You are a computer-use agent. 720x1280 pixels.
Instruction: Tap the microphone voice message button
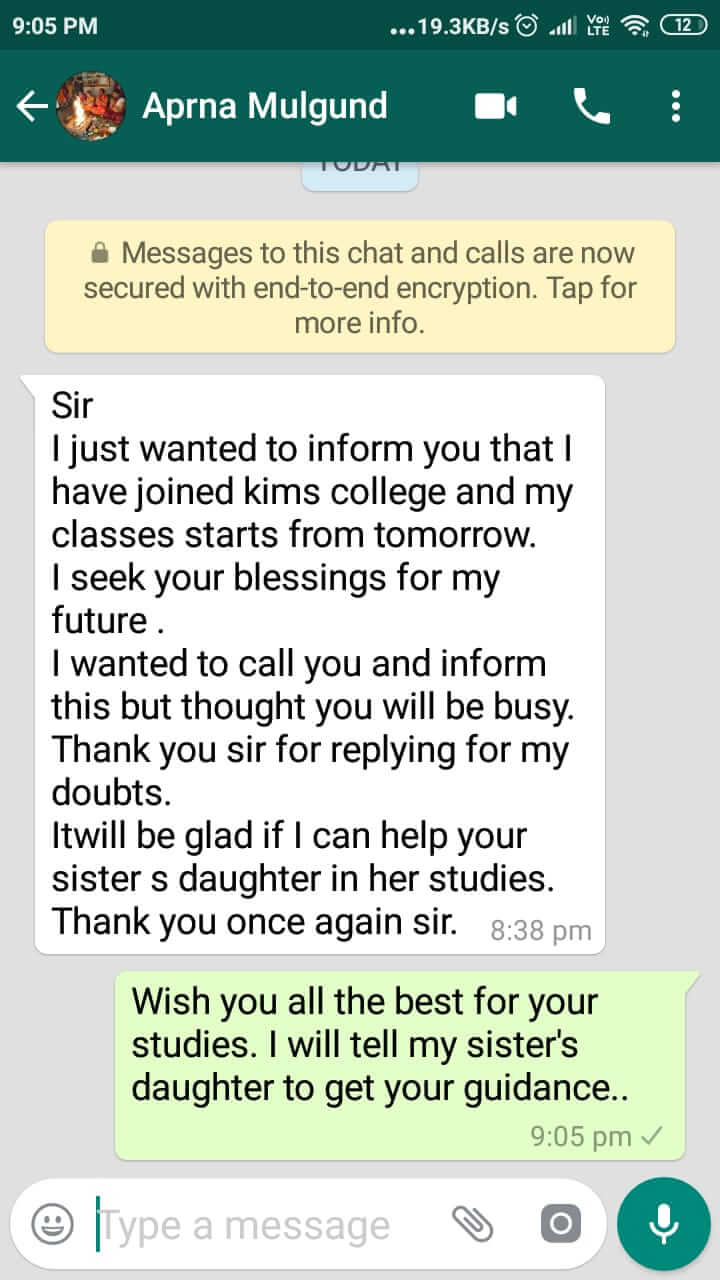663,1224
